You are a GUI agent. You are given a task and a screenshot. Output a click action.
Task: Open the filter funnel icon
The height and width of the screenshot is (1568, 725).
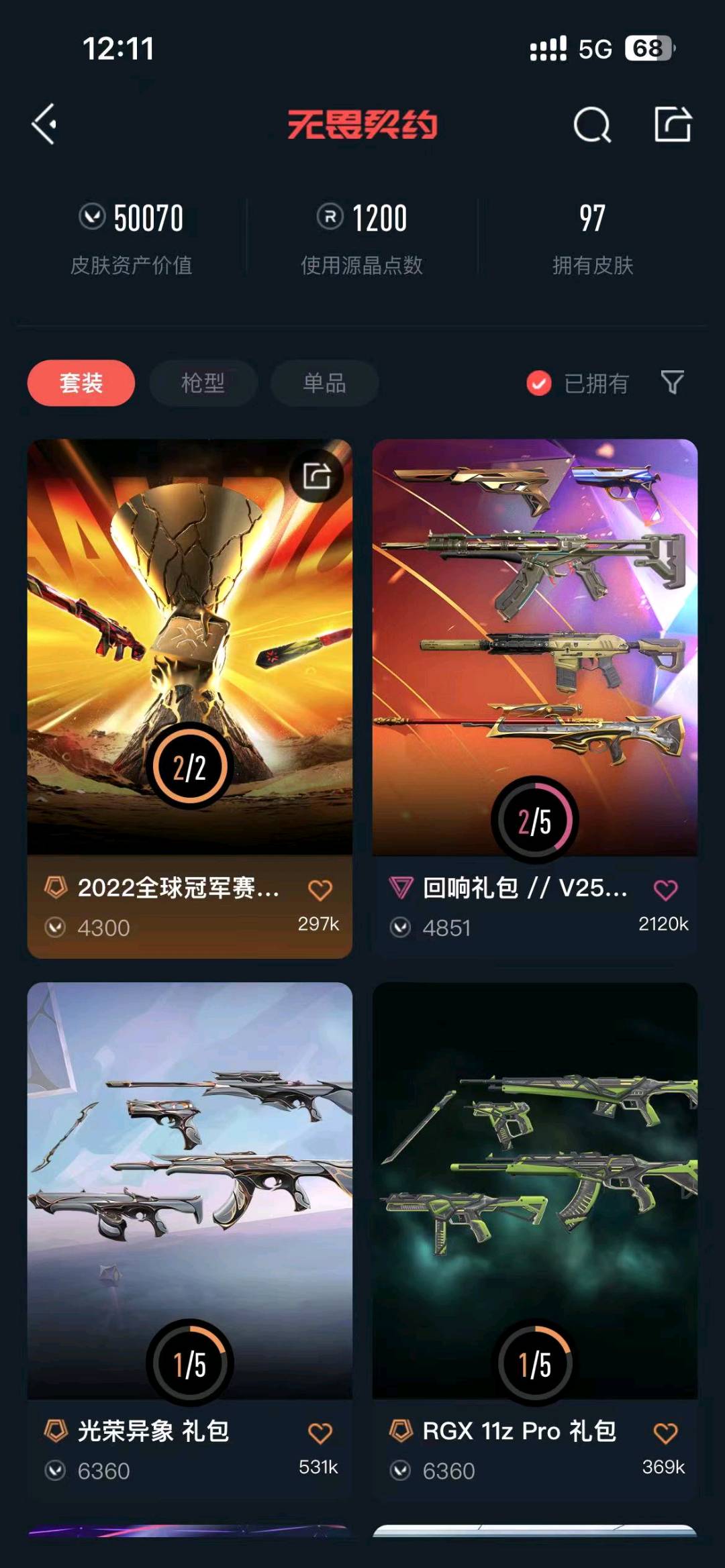[x=672, y=382]
